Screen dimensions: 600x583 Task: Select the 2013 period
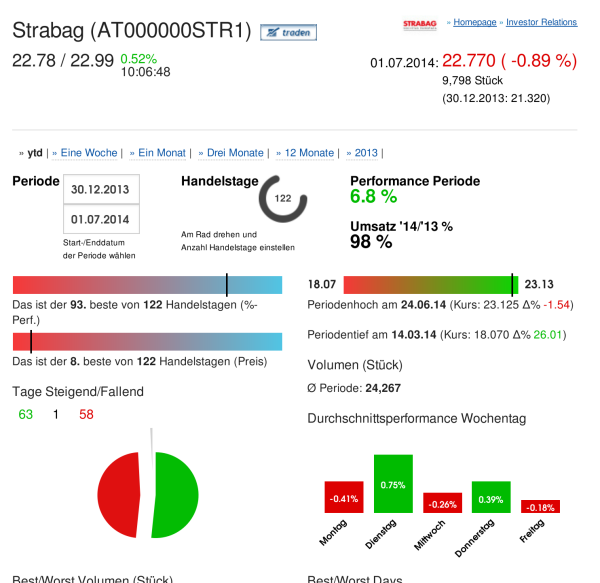click(x=365, y=153)
